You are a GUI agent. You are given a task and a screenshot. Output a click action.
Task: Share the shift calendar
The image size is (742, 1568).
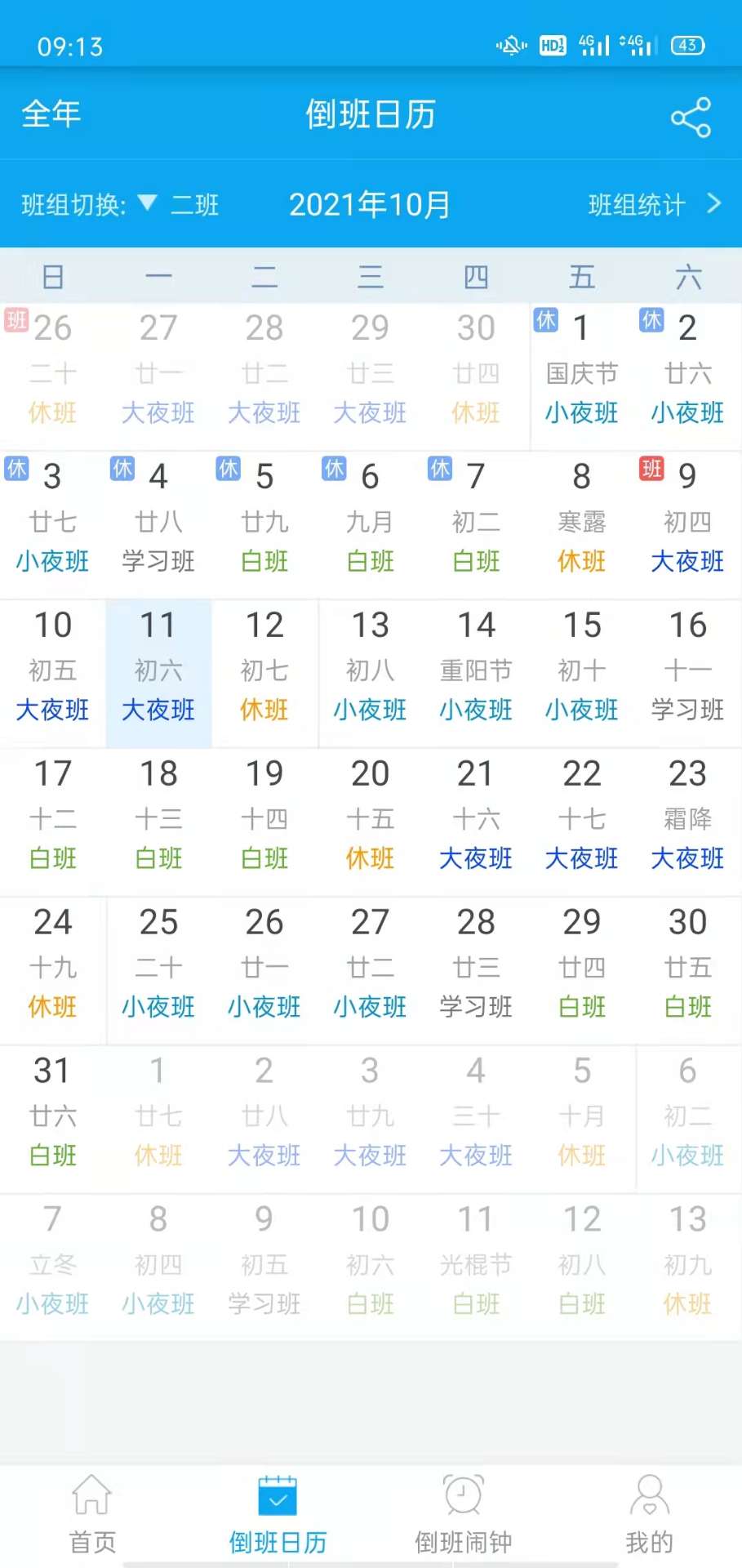click(691, 117)
